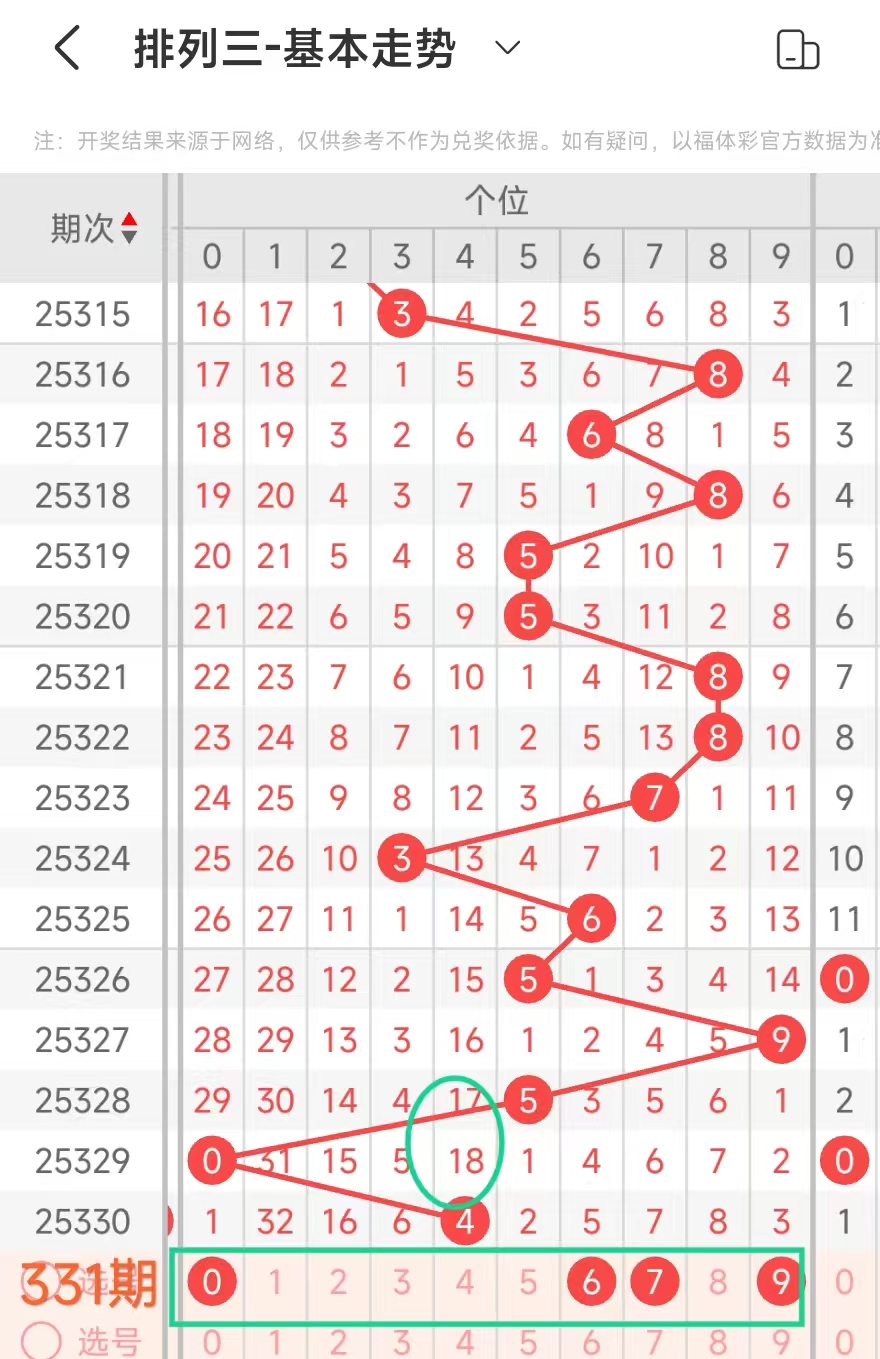
Task: Select number 2 in the first 选号 row
Action: pos(338,1282)
